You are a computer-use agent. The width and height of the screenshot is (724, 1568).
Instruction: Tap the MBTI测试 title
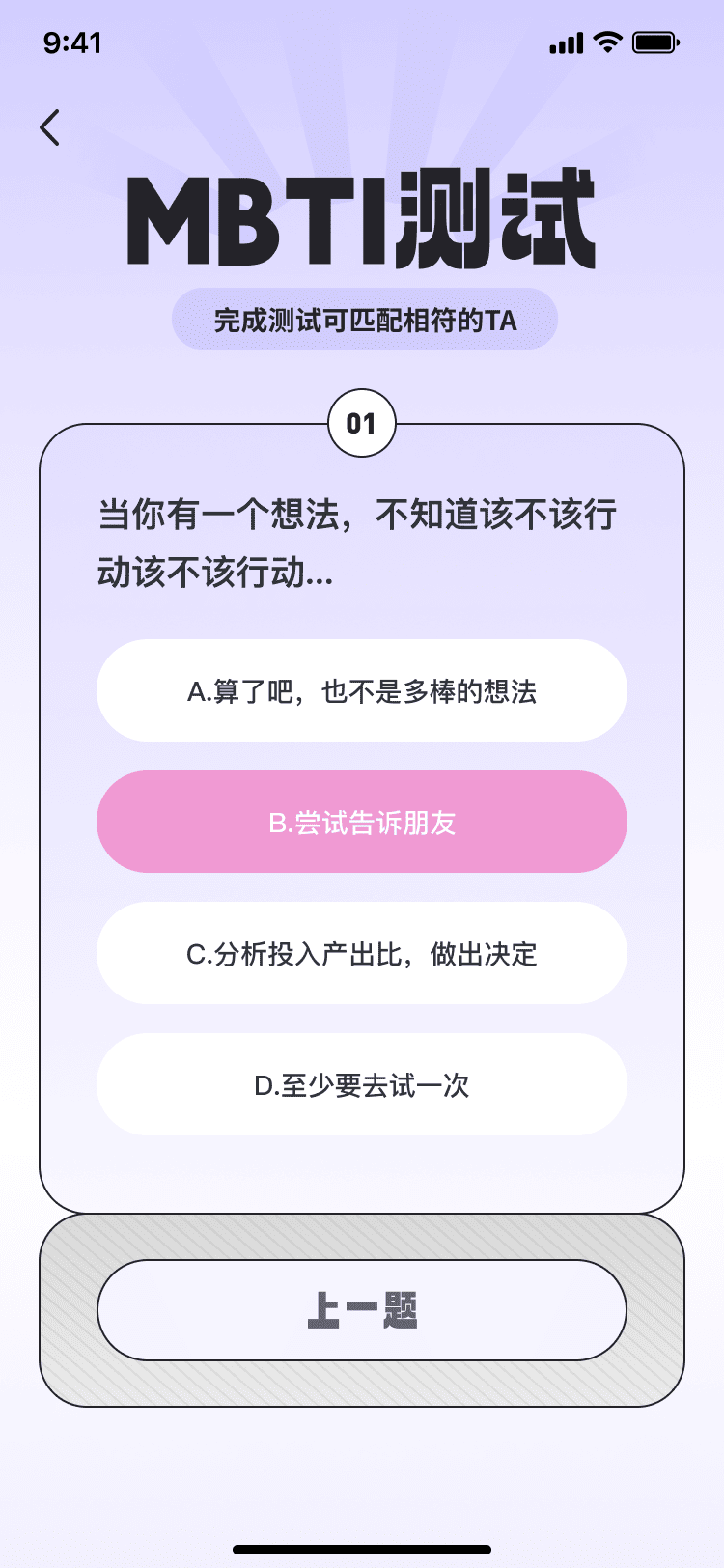point(362,222)
